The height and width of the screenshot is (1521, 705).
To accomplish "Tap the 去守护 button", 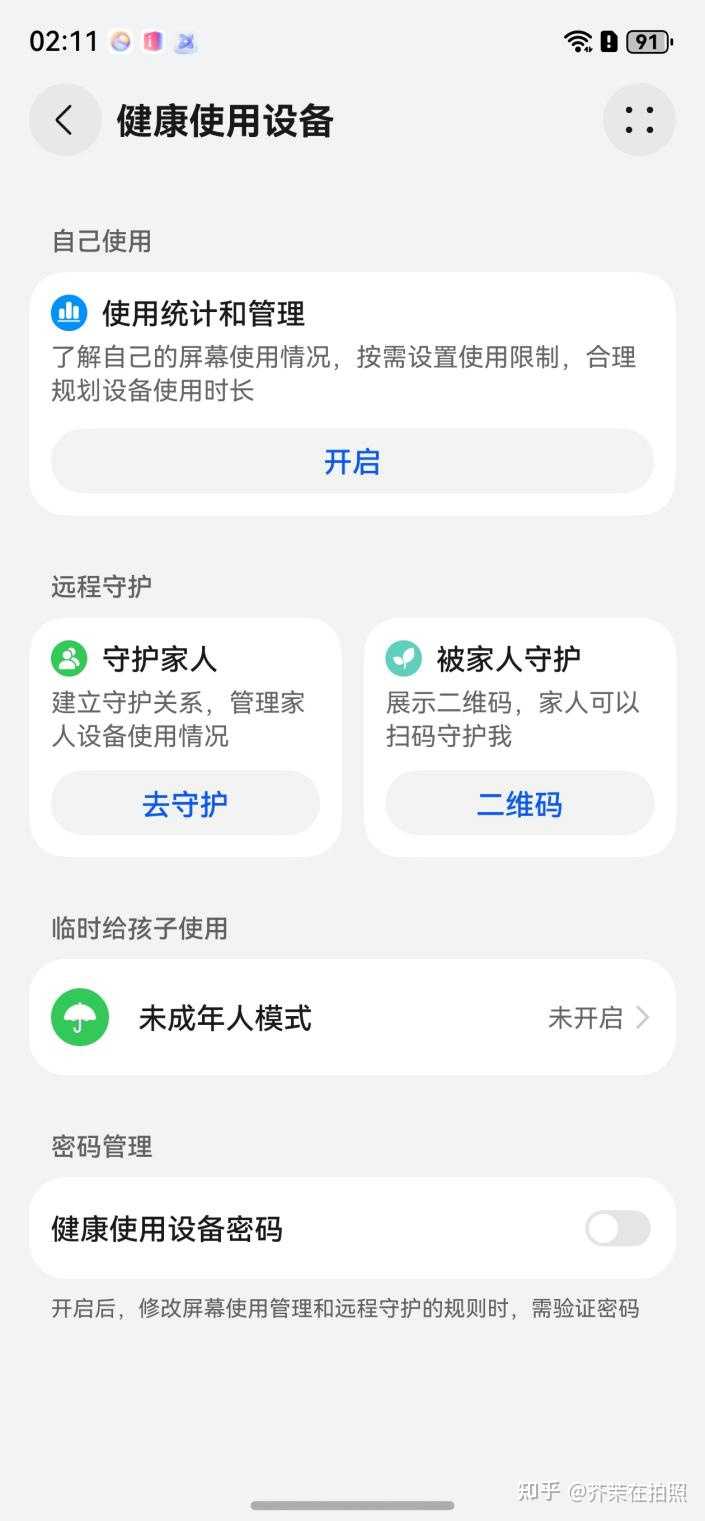I will [185, 804].
